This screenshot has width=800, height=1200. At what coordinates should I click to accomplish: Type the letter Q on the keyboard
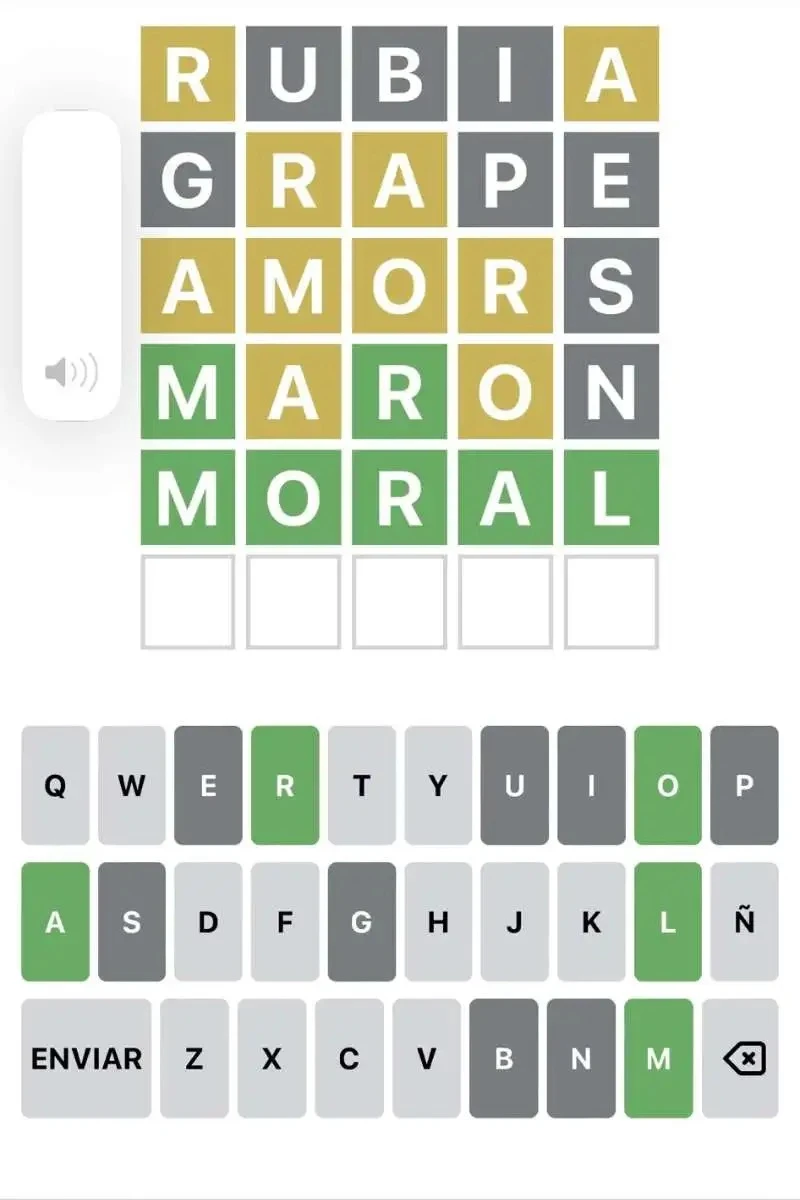[x=56, y=786]
